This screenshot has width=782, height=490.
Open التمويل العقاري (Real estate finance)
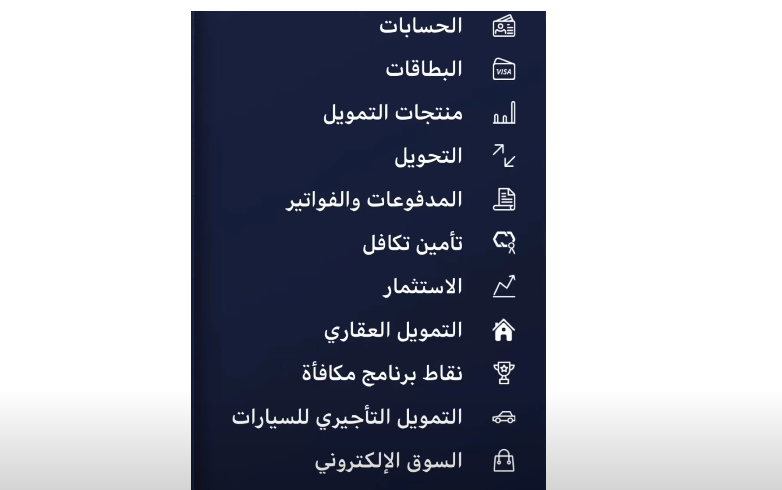point(394,330)
